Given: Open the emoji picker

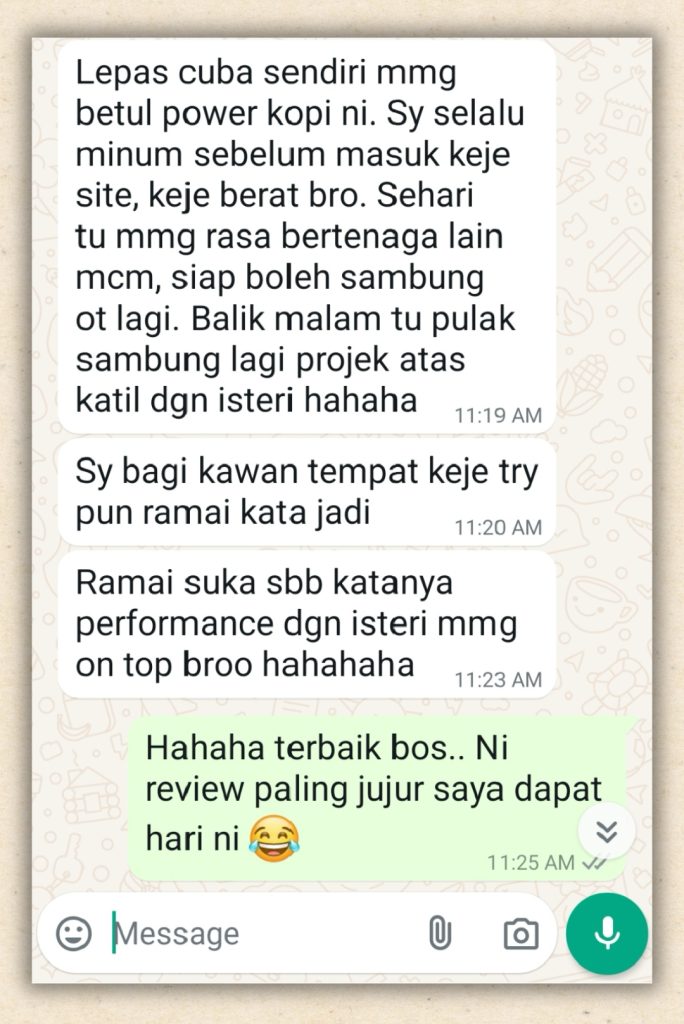Looking at the screenshot, I should point(74,934).
